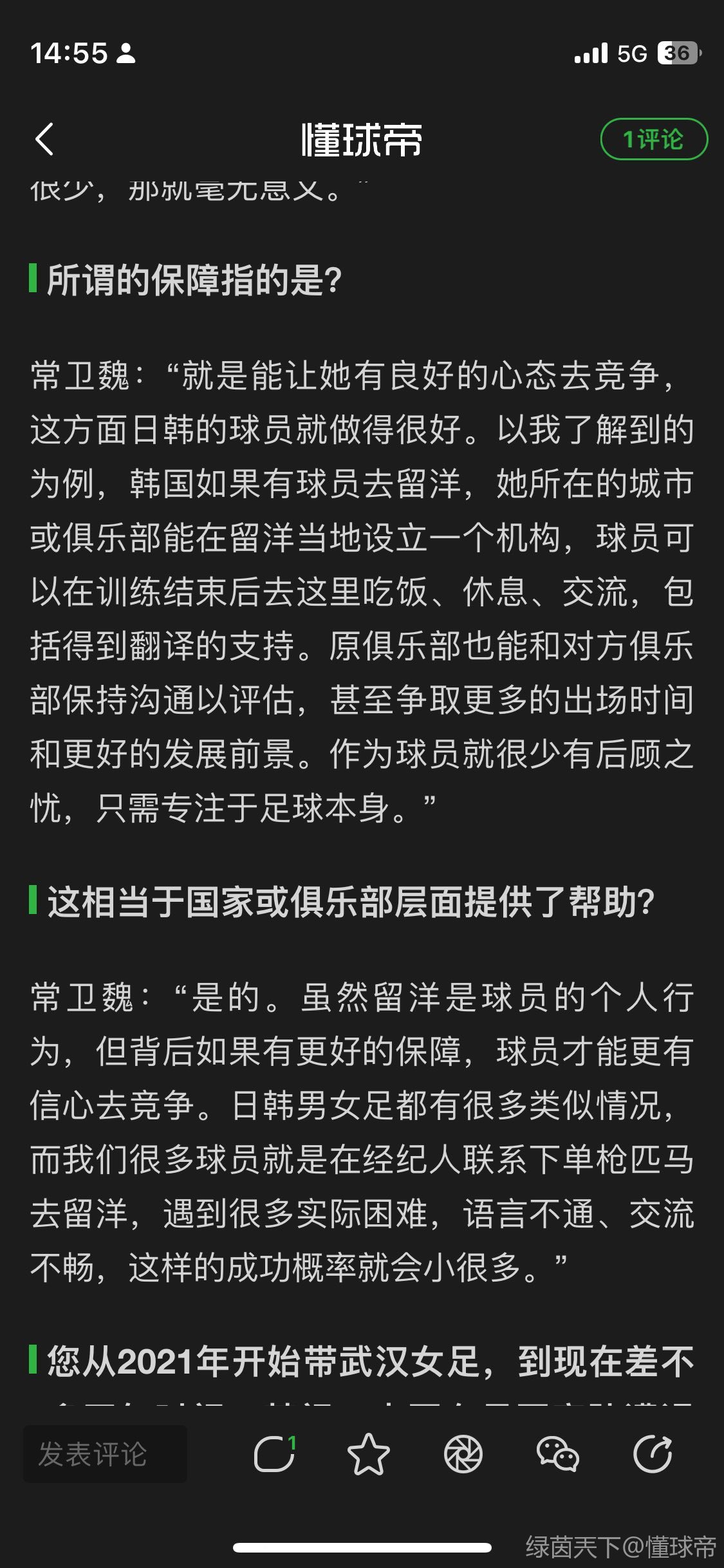Open the 1评论 comments button
The width and height of the screenshot is (724, 1568).
point(653,139)
